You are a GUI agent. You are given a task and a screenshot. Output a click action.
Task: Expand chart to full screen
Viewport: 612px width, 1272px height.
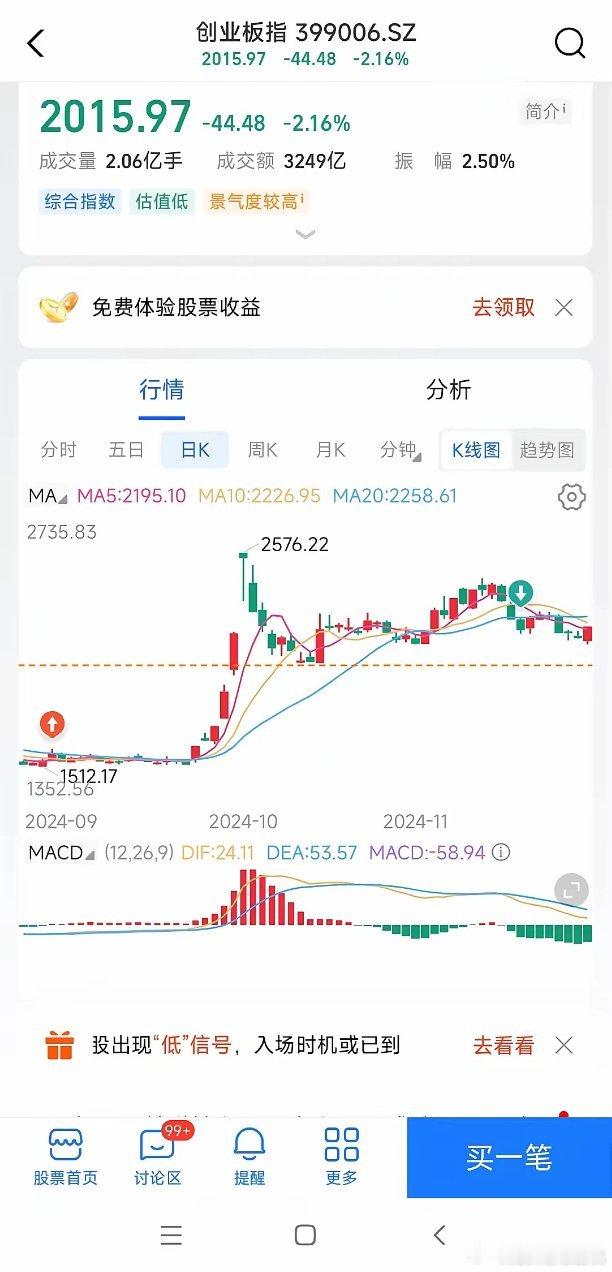(x=571, y=889)
